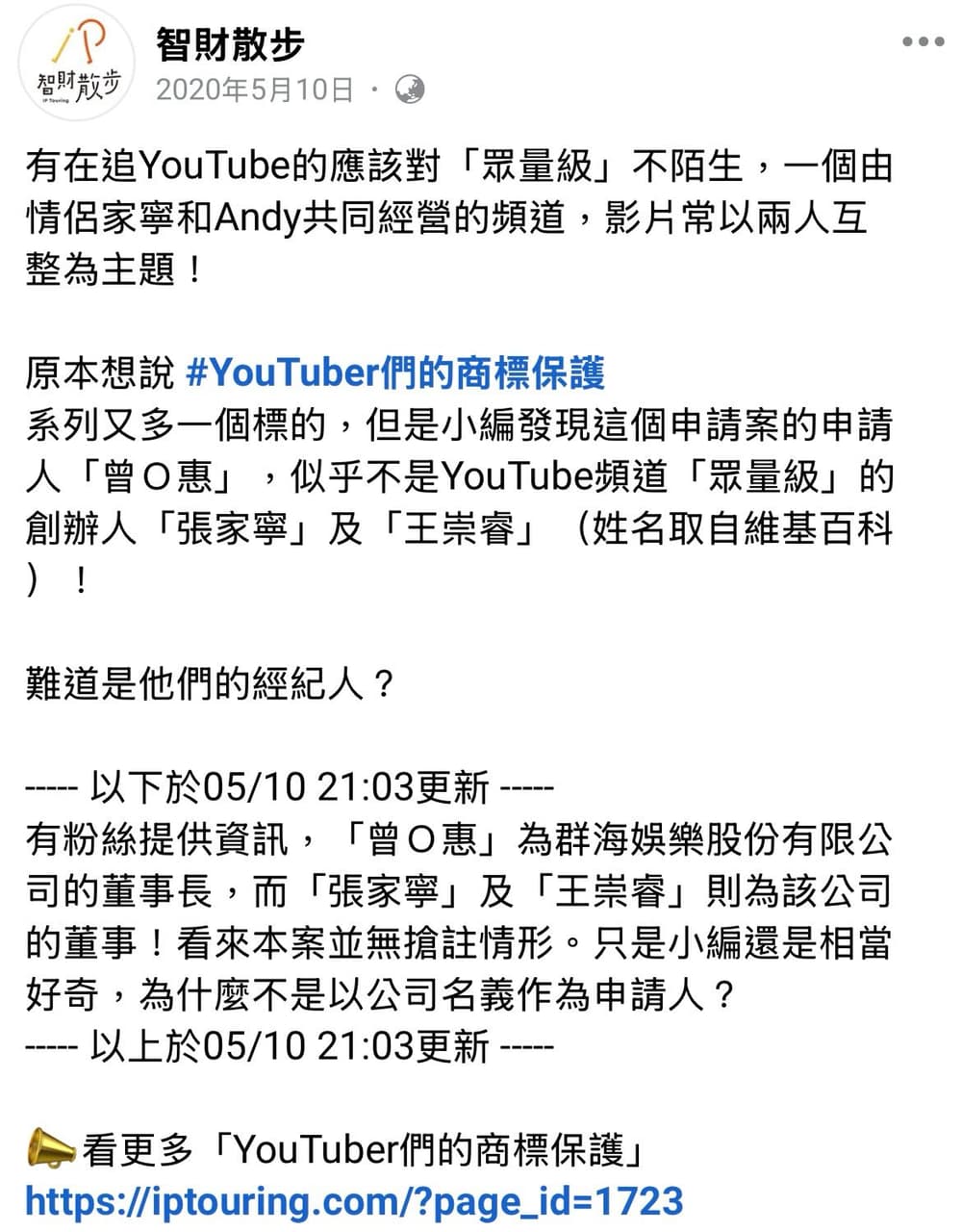
Task: Open the iptouring.com page_id=1723 link
Action: point(354,1200)
